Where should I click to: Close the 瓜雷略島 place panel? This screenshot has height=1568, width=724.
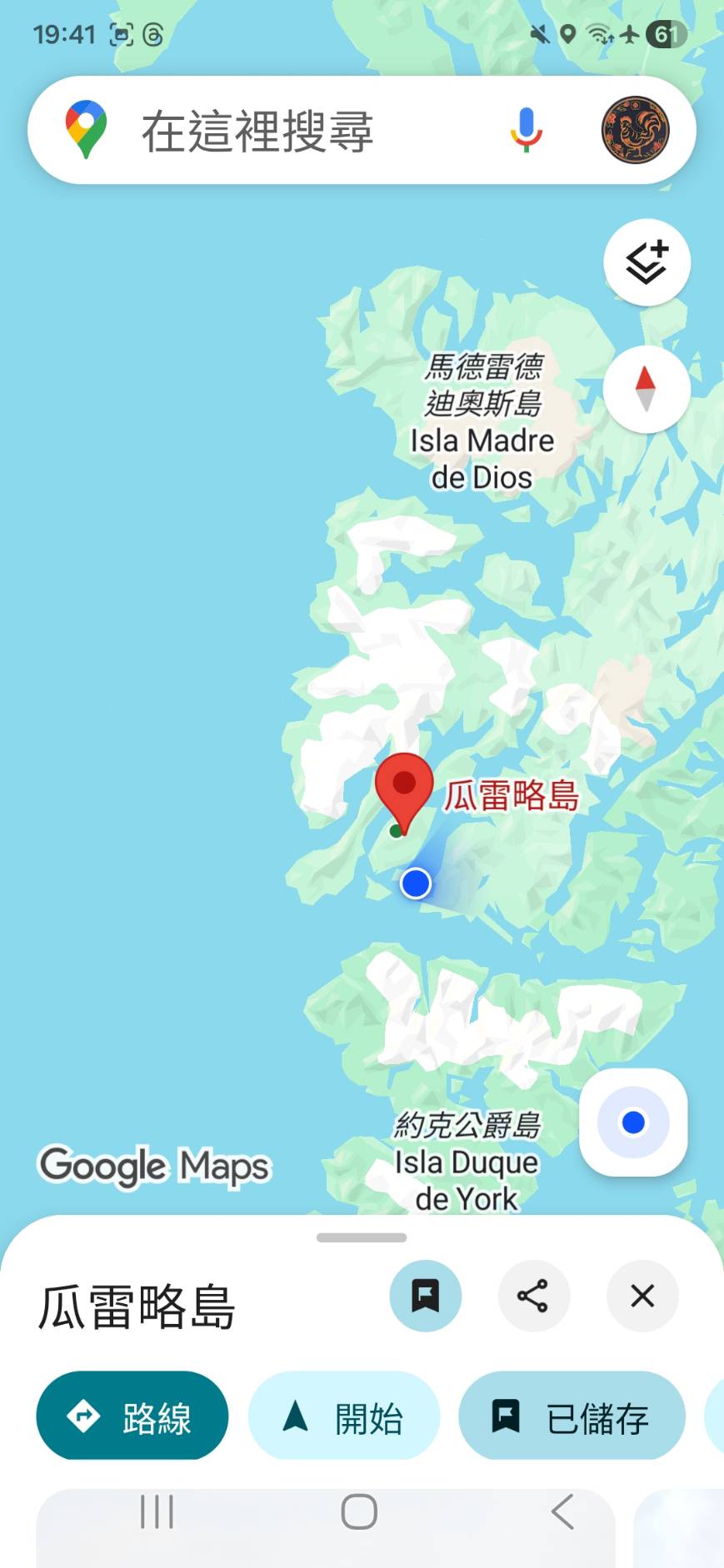pyautogui.click(x=642, y=1296)
